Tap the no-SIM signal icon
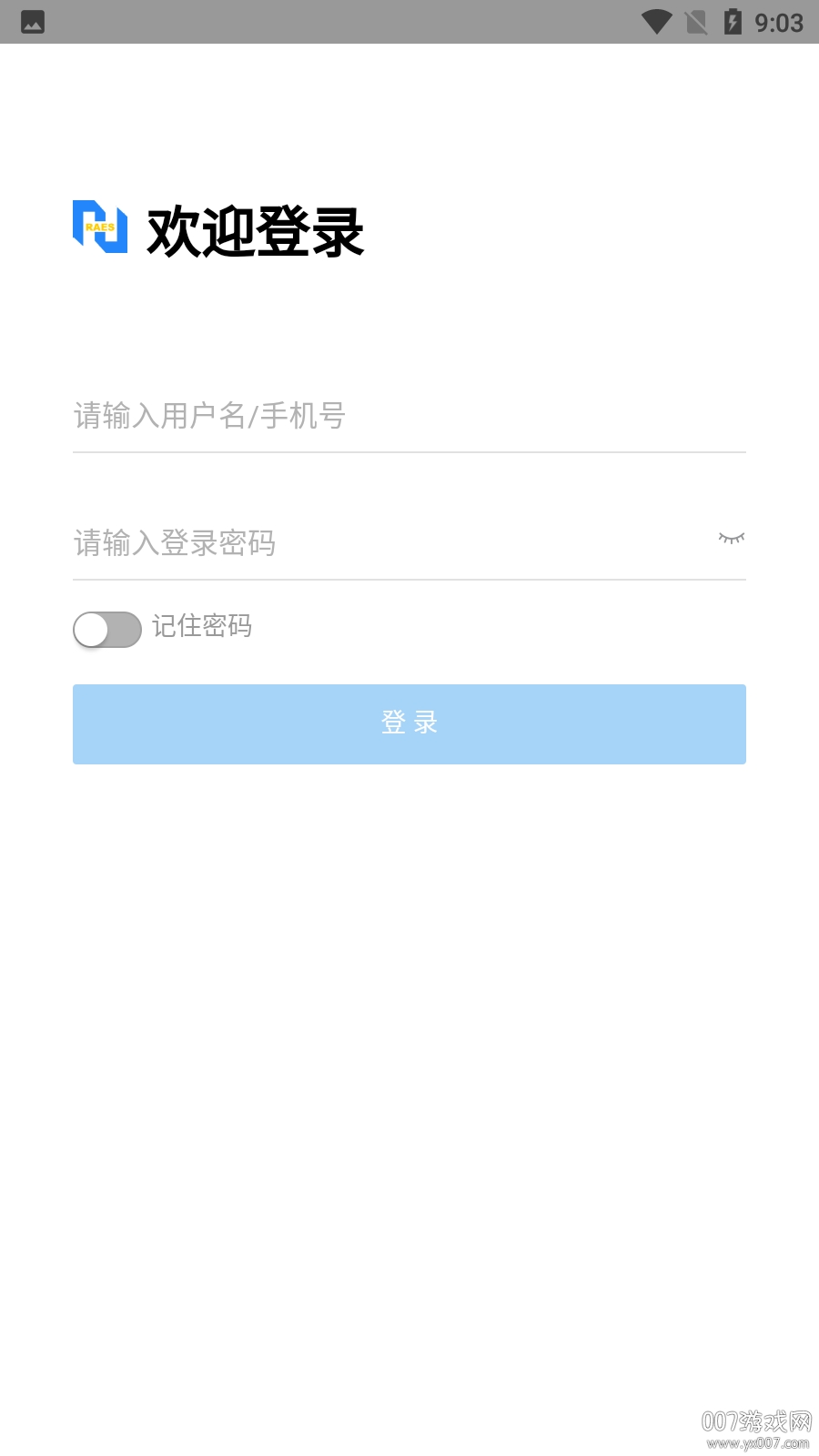Screen dimensions: 819x1456 click(x=694, y=23)
